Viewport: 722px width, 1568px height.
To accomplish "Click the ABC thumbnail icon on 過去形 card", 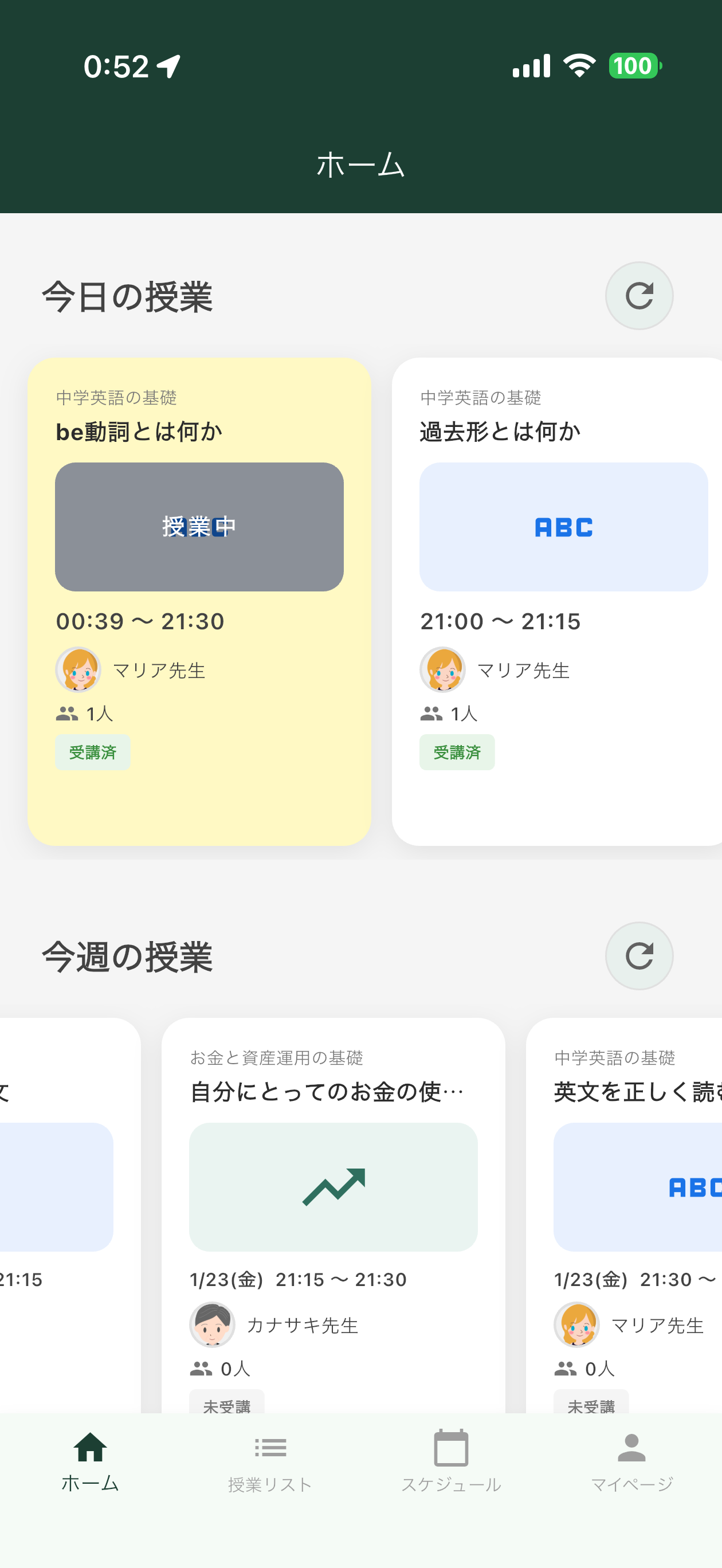I will [x=563, y=527].
